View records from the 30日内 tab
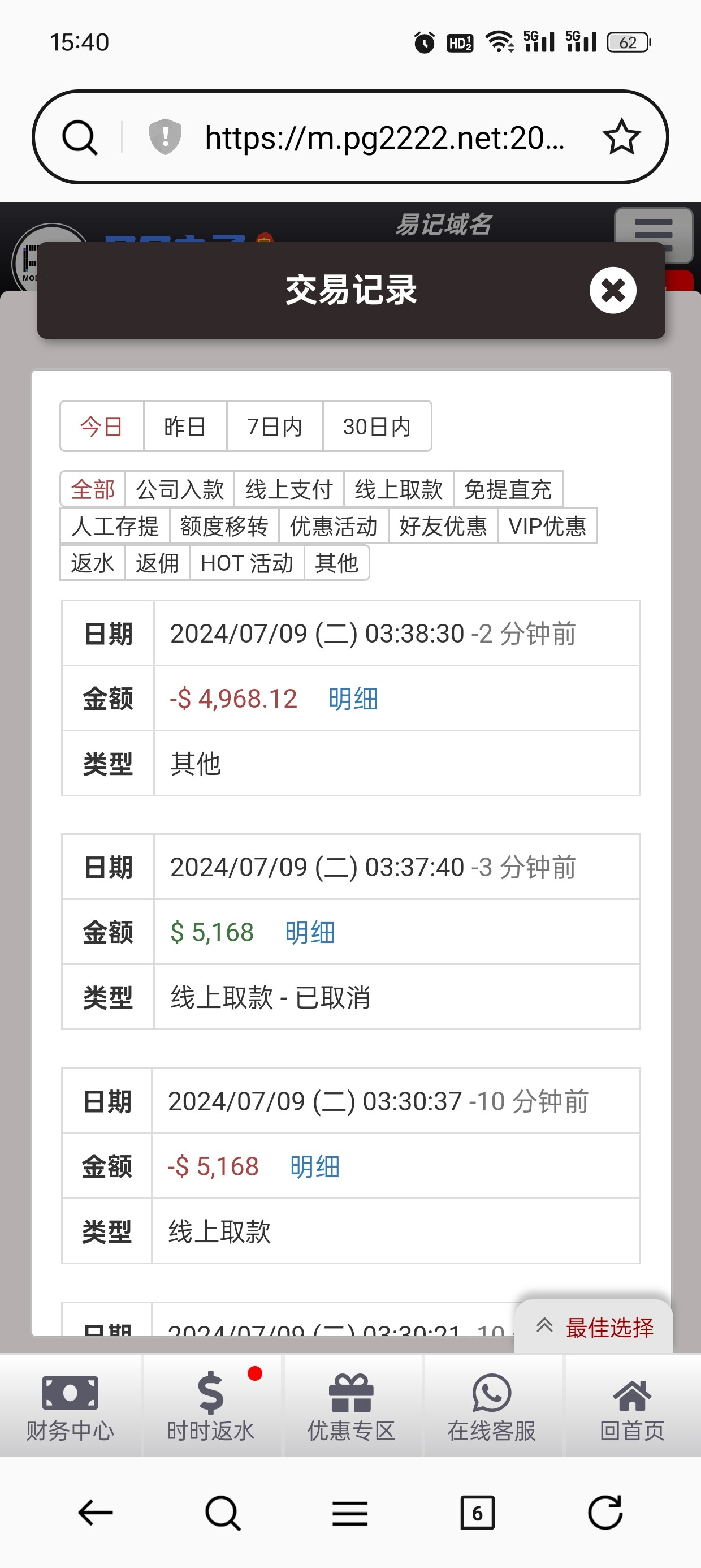This screenshot has width=701, height=1568. tap(377, 427)
